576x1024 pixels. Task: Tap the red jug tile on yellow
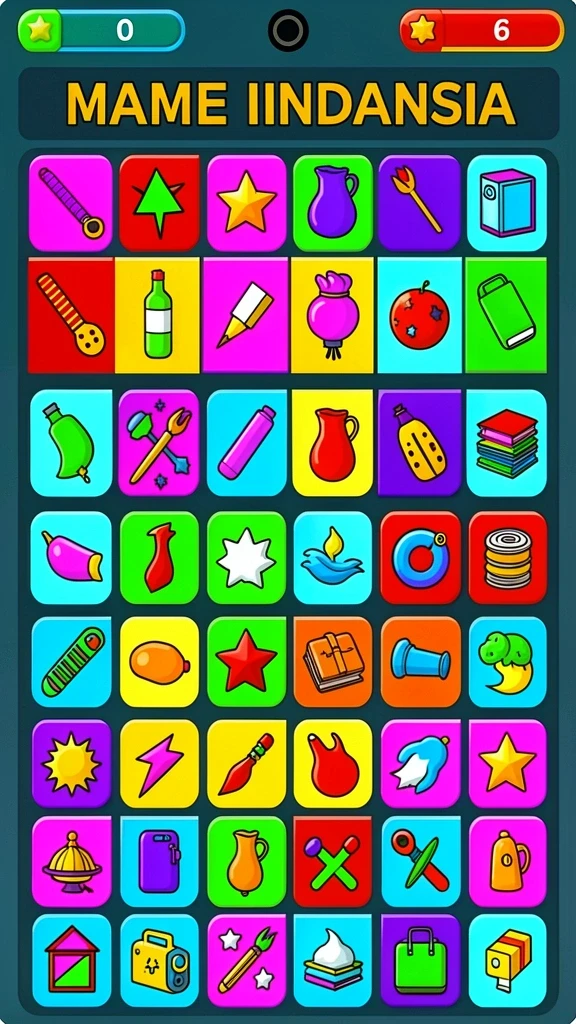tap(332, 442)
